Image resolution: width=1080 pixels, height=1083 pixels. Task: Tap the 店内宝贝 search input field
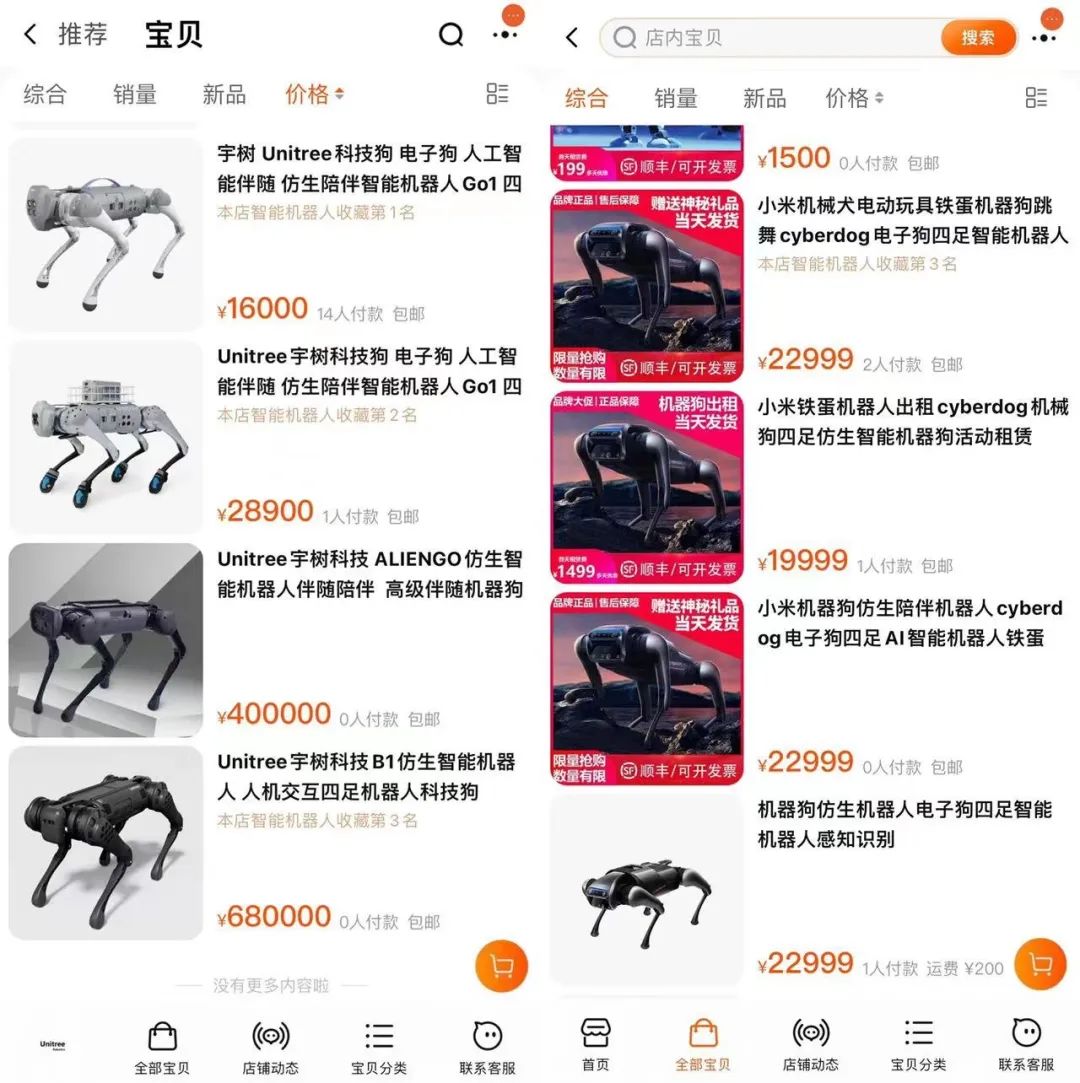760,37
